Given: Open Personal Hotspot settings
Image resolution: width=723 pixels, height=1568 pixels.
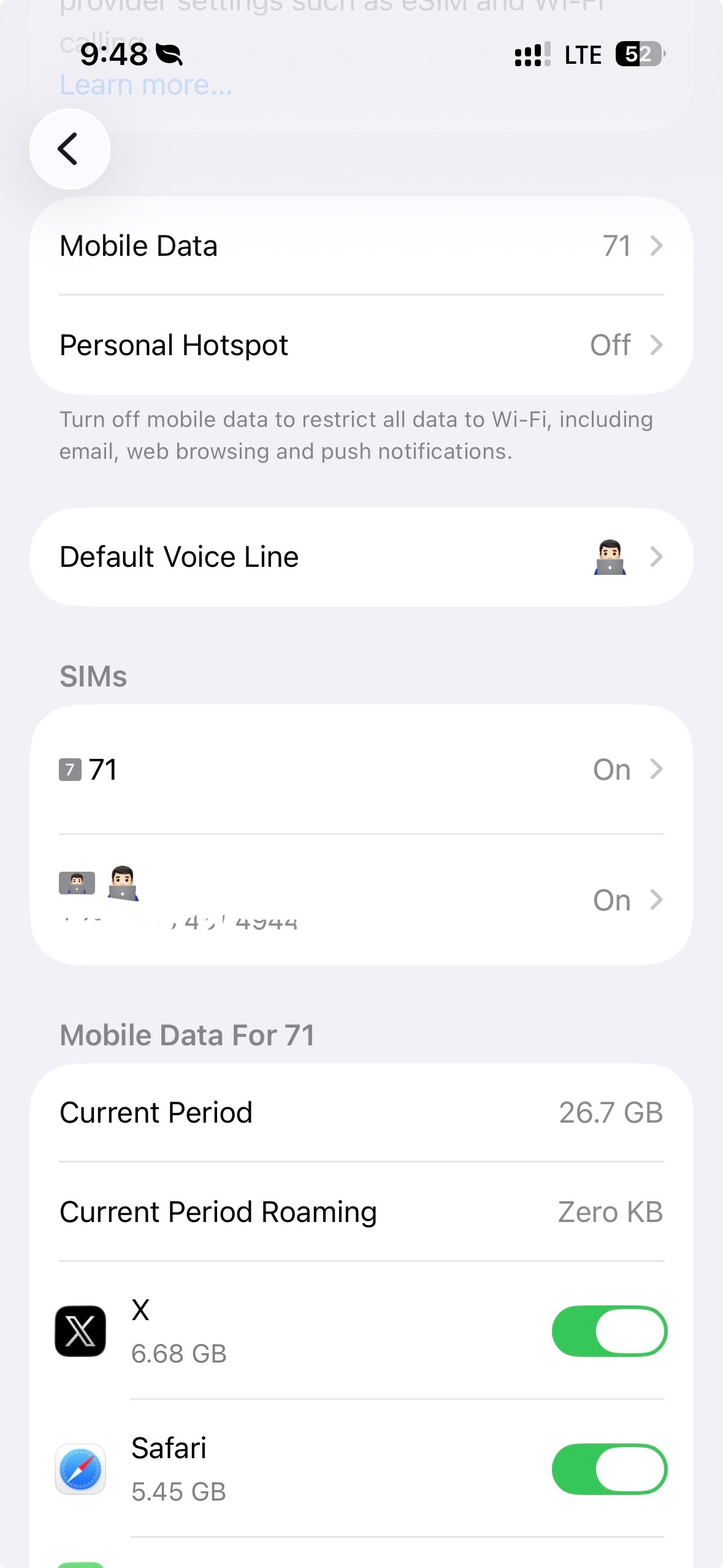Looking at the screenshot, I should pos(361,345).
